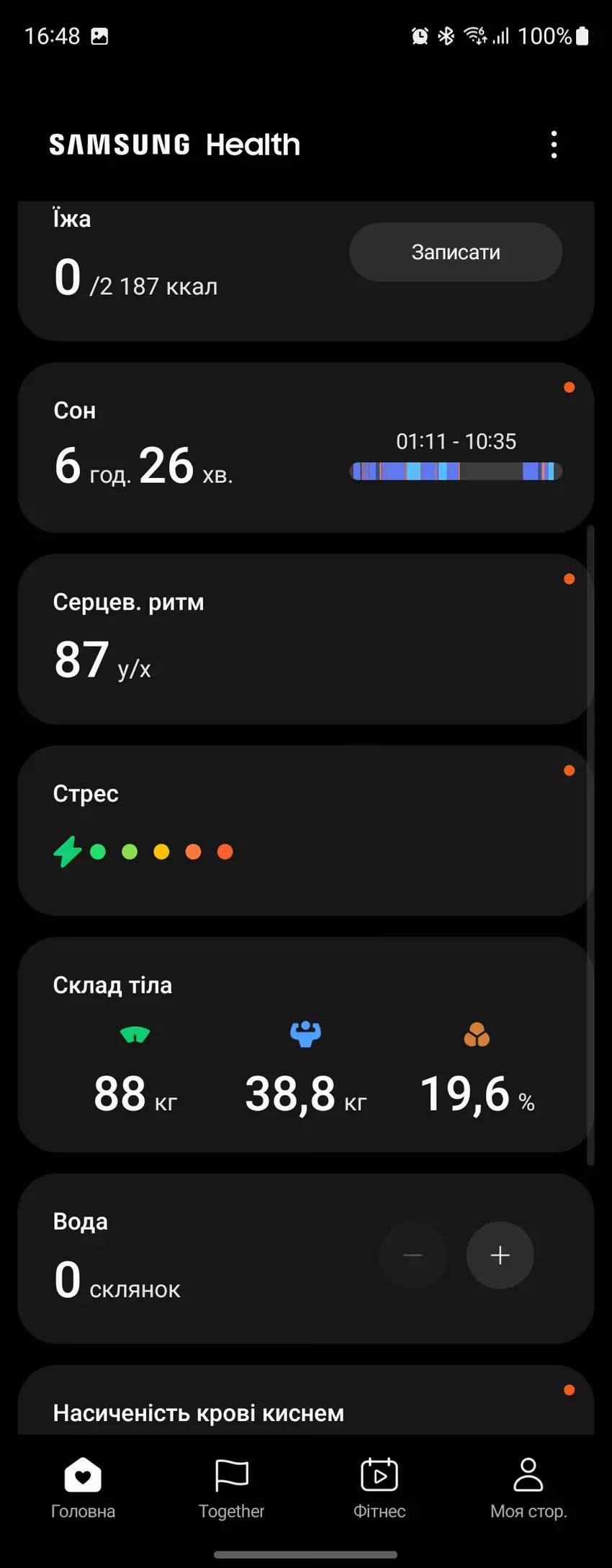Increase water count with the plus button
The width and height of the screenshot is (612, 1568).
[500, 1255]
